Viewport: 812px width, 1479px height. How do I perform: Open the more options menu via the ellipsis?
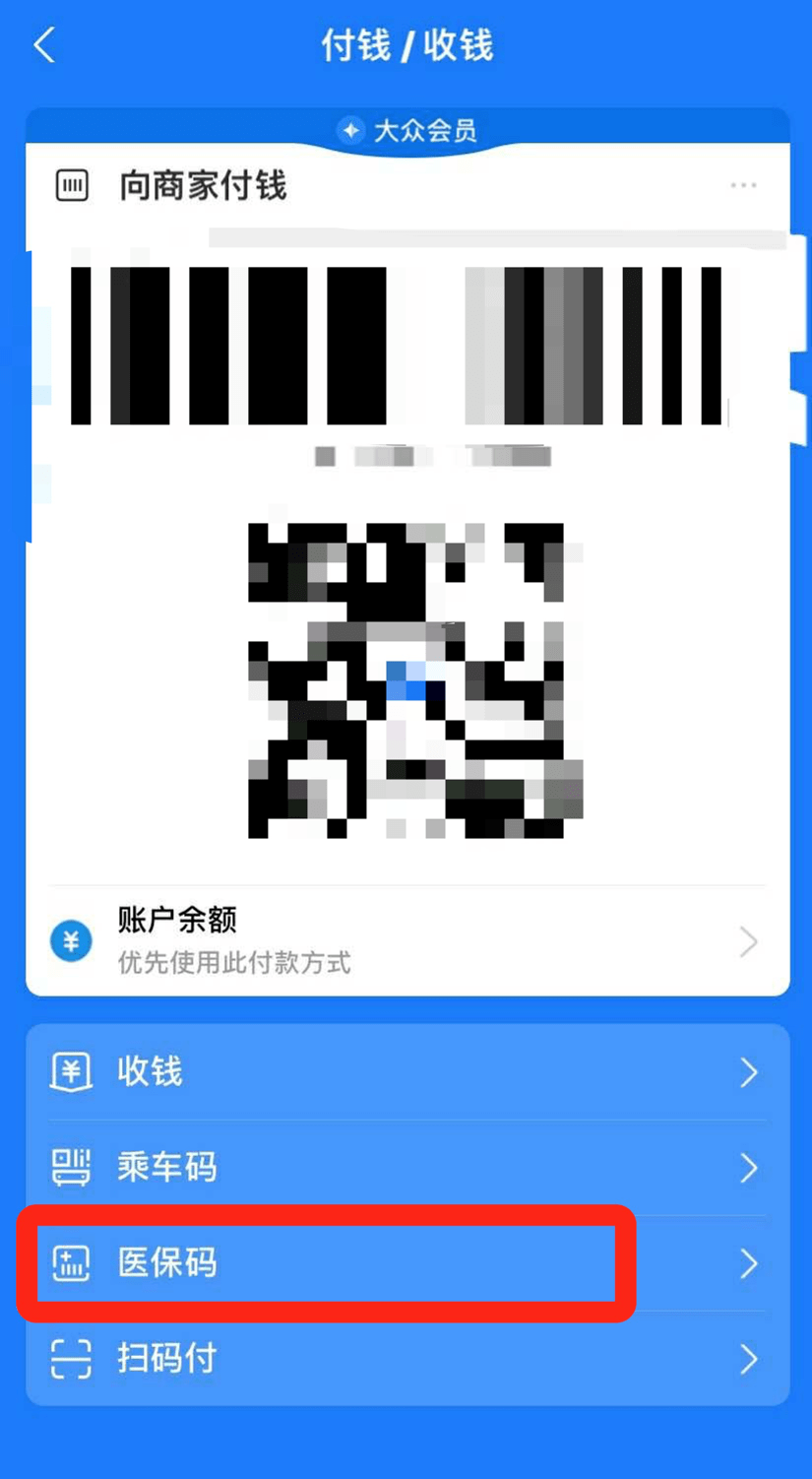click(745, 185)
